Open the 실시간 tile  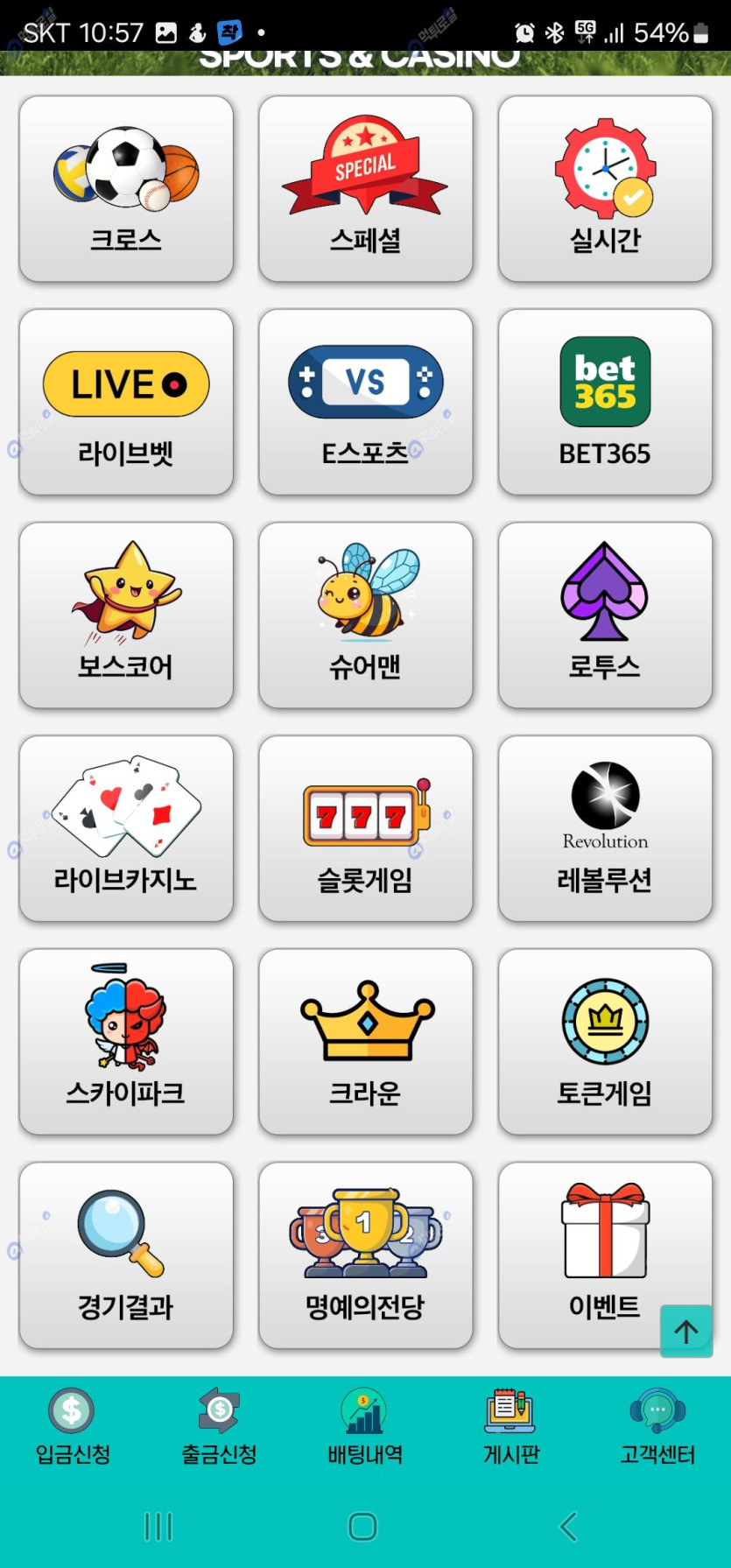tap(605, 189)
